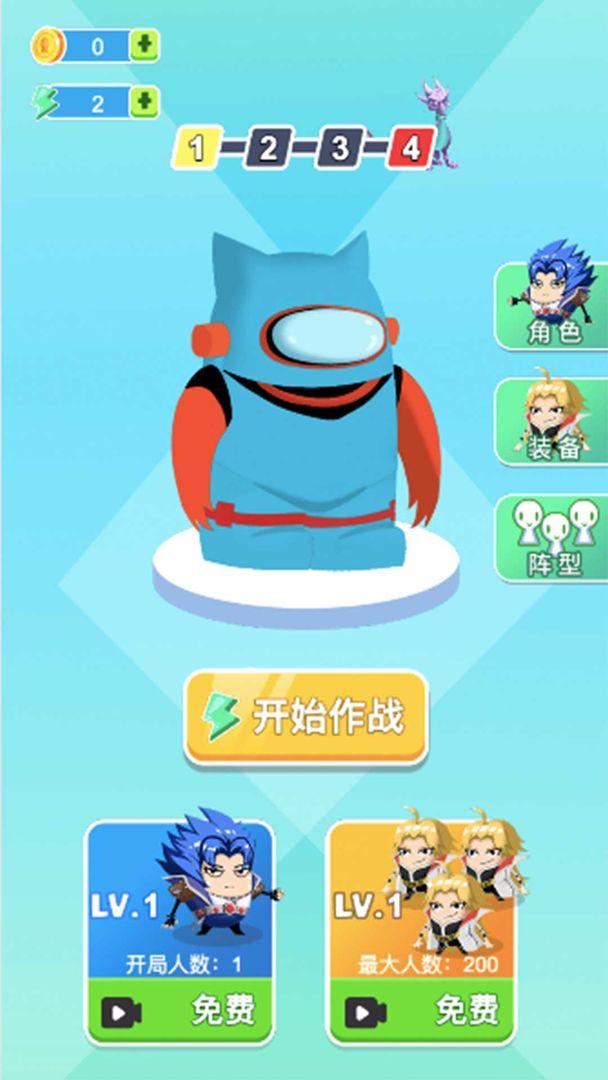Open the 阵型 formation menu

(x=553, y=538)
